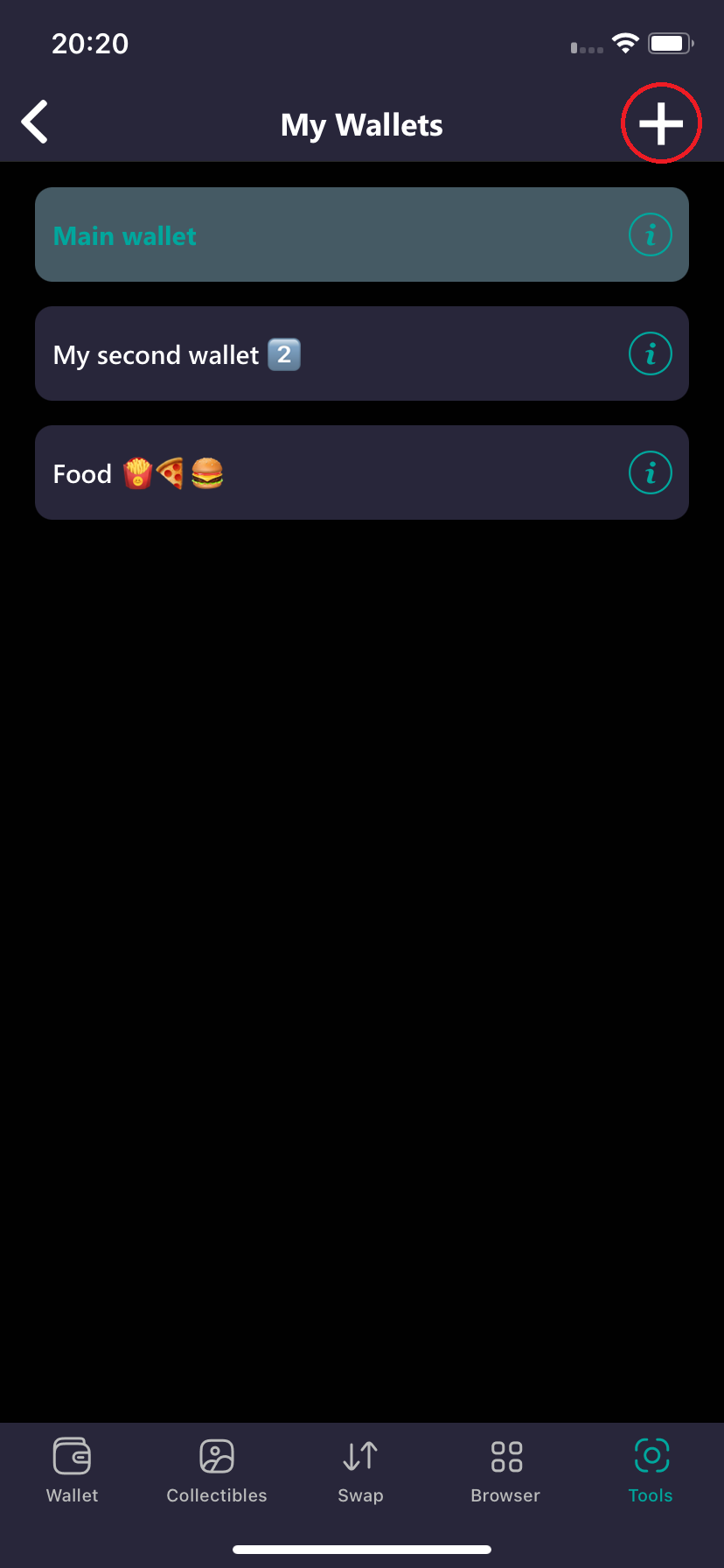Tap the info icon beside Food wallet
The height and width of the screenshot is (1568, 724).
[651, 472]
